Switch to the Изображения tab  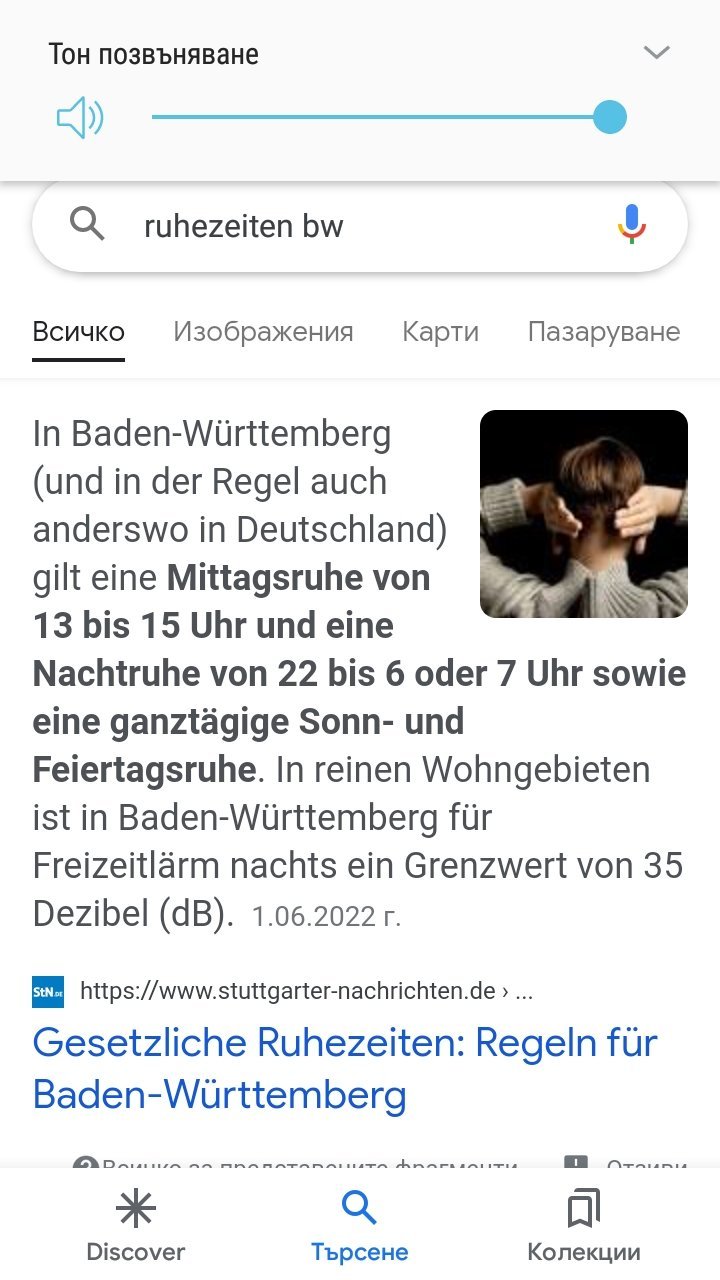pos(263,332)
